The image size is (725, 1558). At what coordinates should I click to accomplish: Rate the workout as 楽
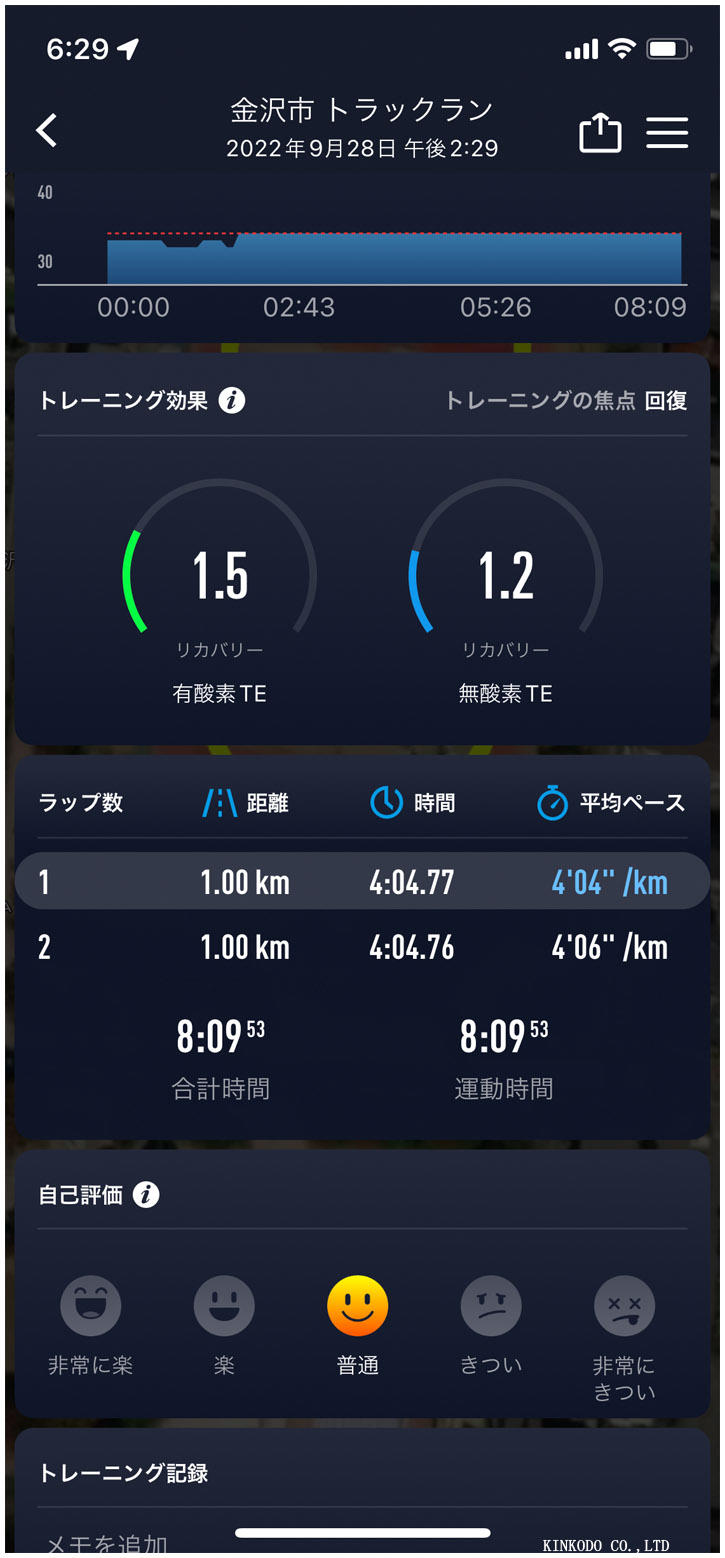(224, 1308)
